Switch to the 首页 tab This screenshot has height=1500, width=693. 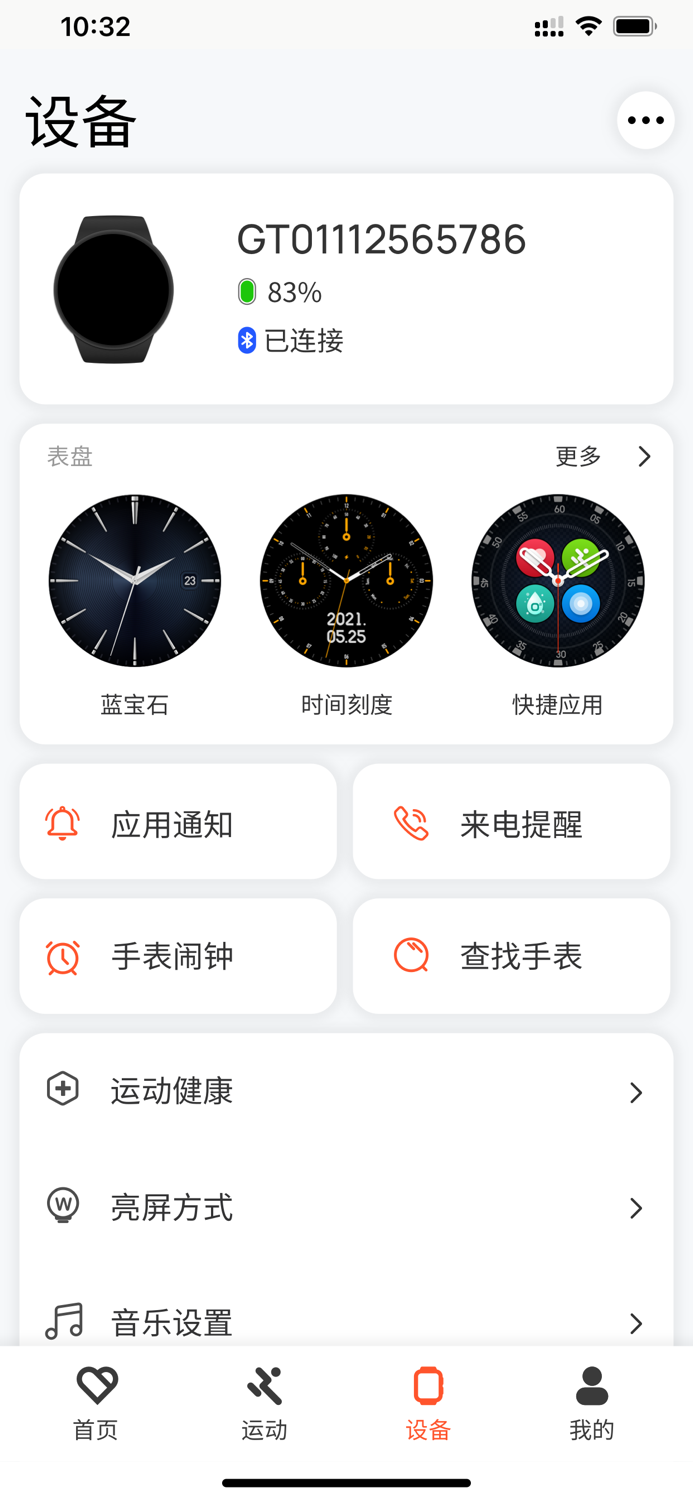click(x=96, y=1402)
